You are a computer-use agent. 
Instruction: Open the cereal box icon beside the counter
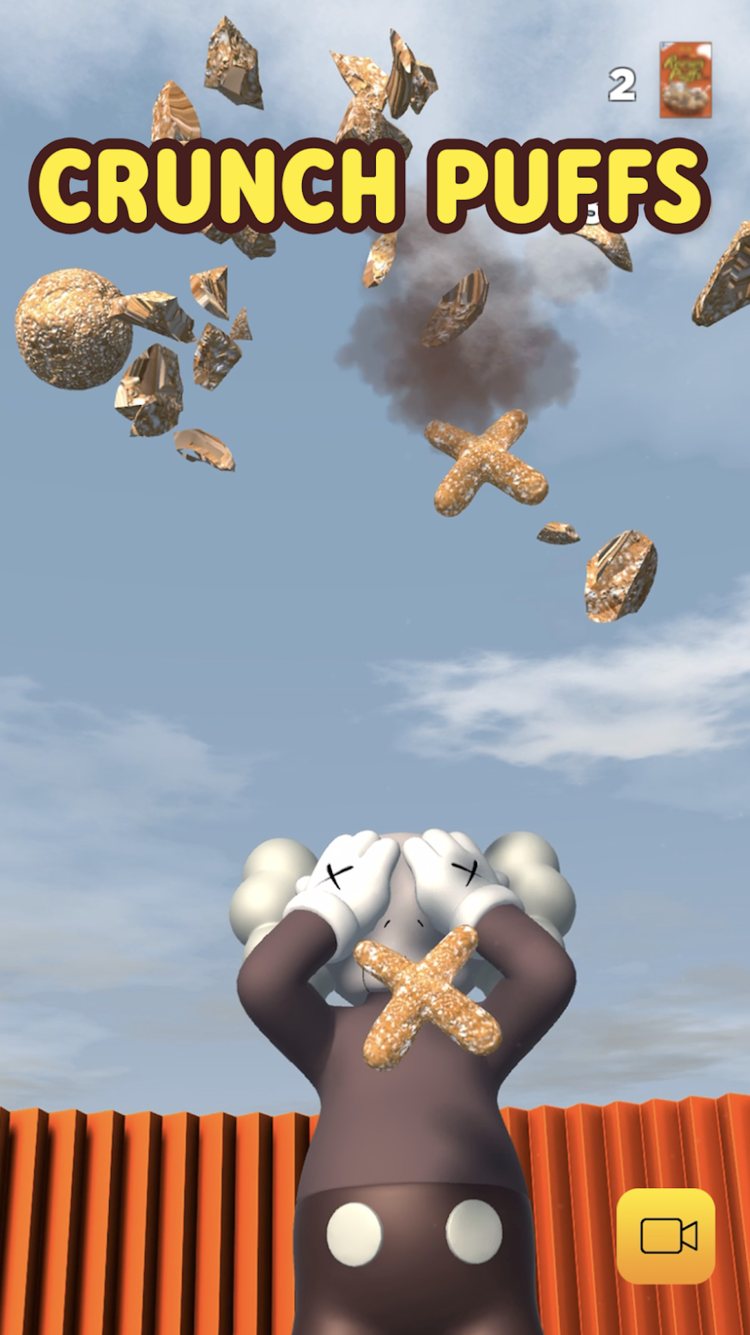click(x=686, y=80)
